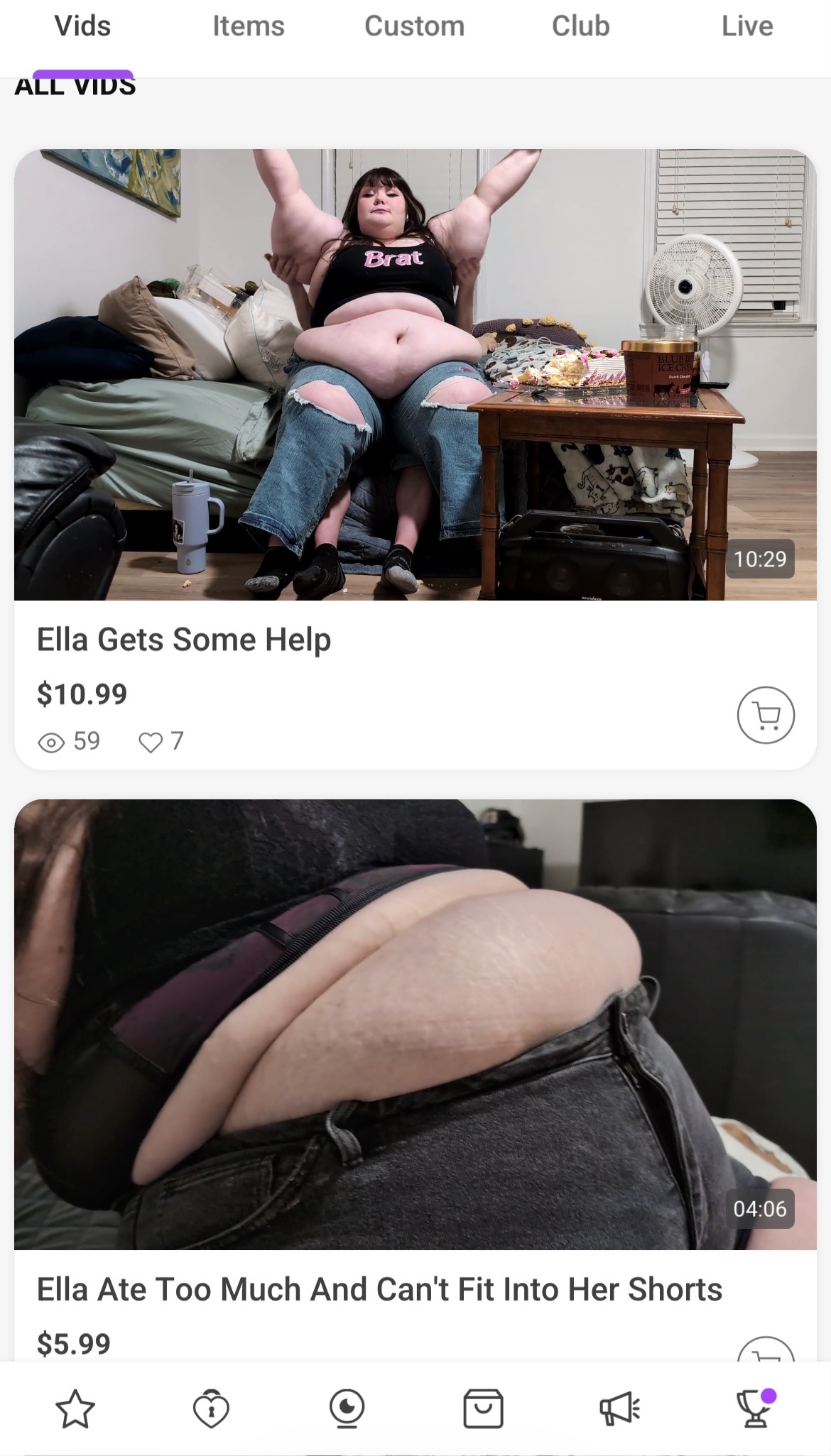Image resolution: width=831 pixels, height=1456 pixels.
Task: Go to the Live tab
Action: (746, 27)
